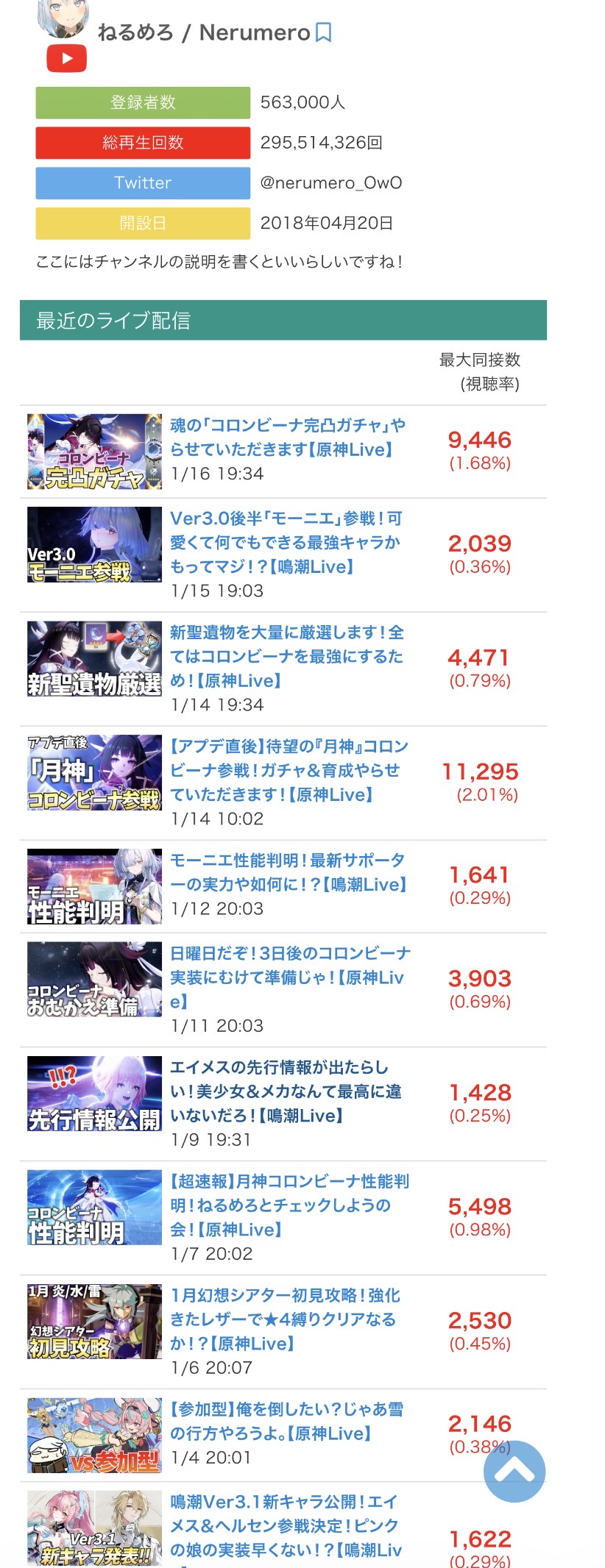605x1568 pixels.
Task: Tap the 先行情報公開 thumbnail image
Action: pyautogui.click(x=94, y=1094)
